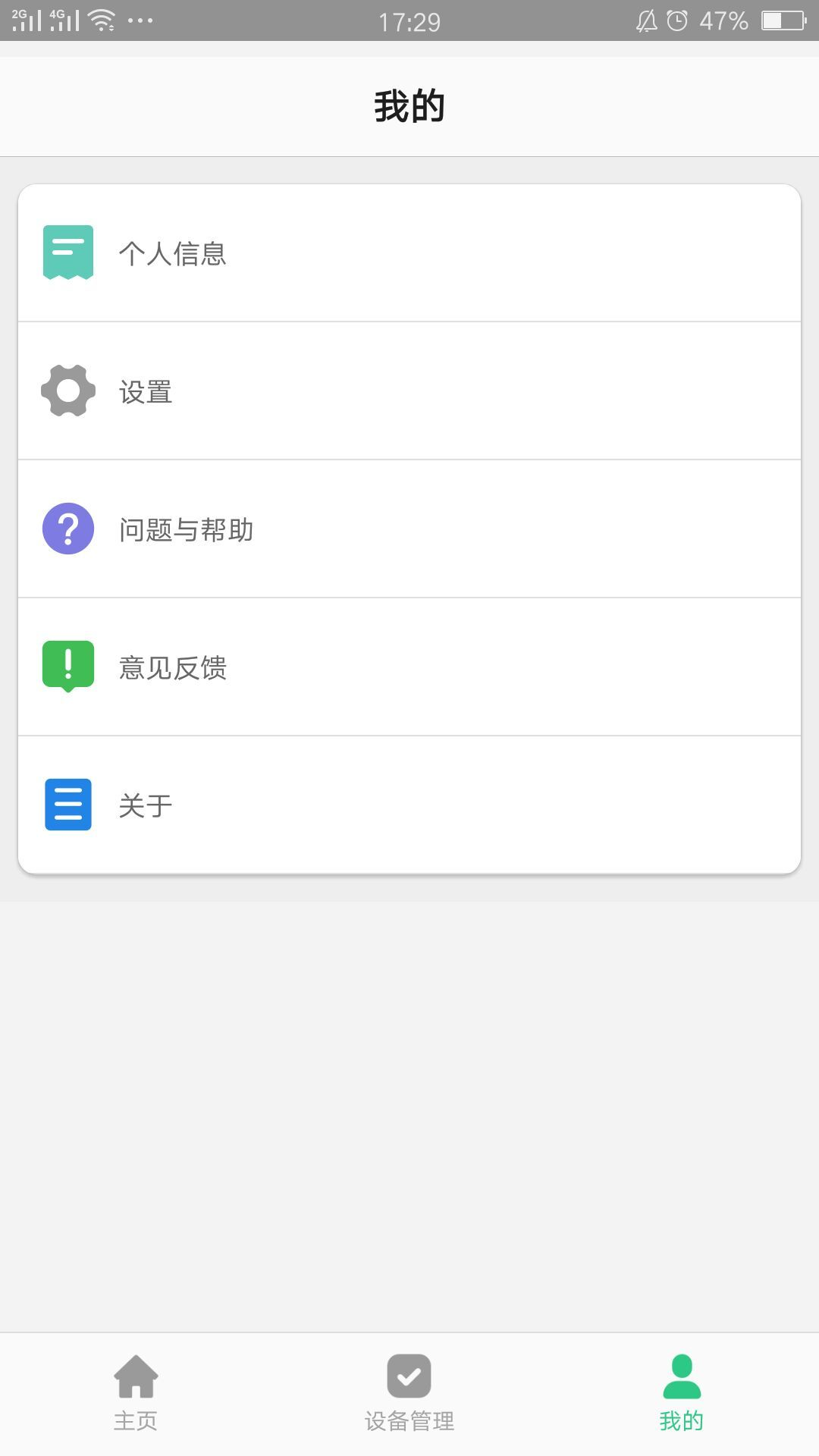The height and width of the screenshot is (1456, 819).
Task: Select the home icon in bottom bar
Action: point(136,1375)
